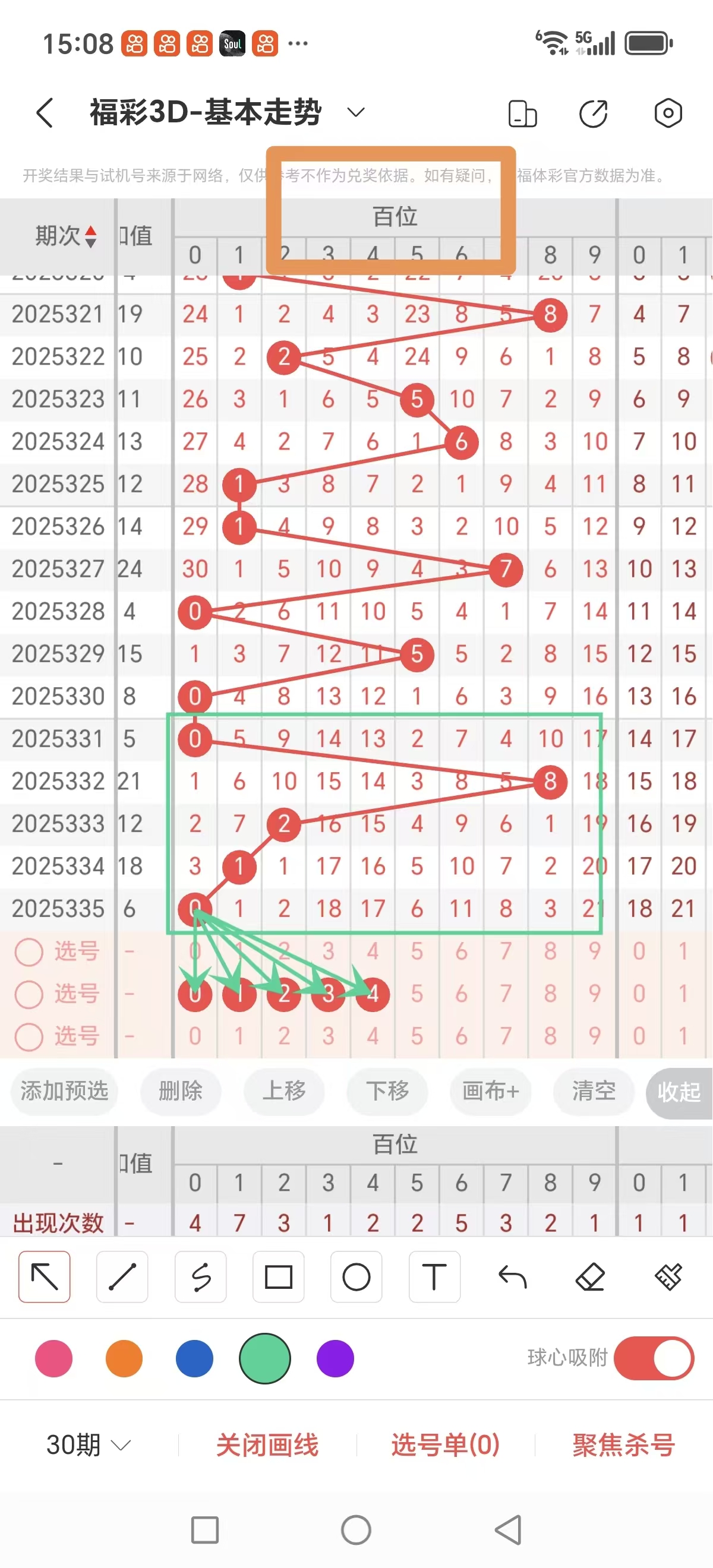Toggle the 期次 column sort arrows
The width and height of the screenshot is (713, 1568).
point(91,238)
